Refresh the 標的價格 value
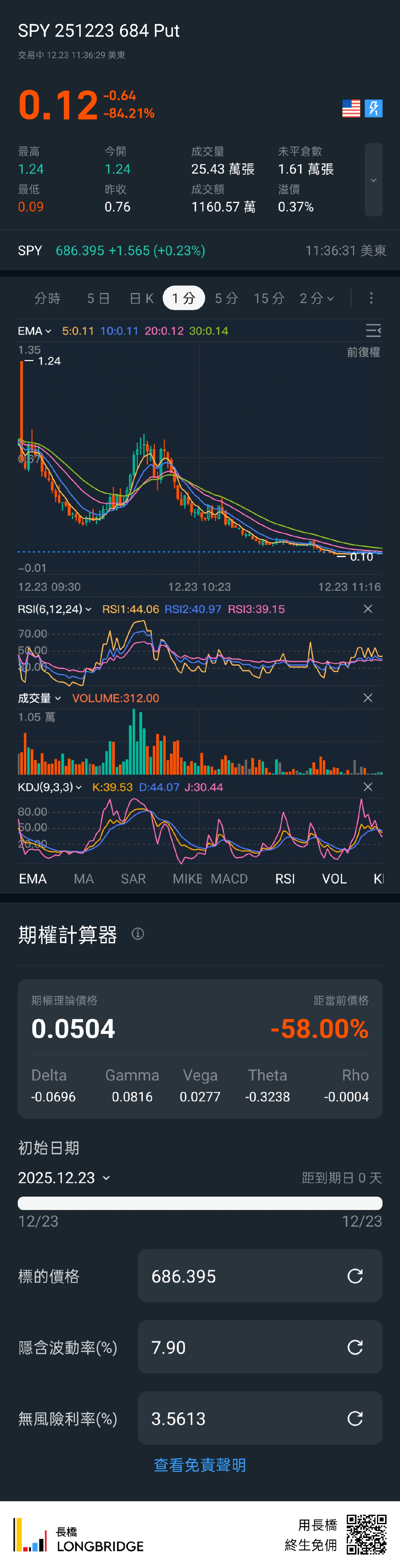 pyautogui.click(x=355, y=1276)
